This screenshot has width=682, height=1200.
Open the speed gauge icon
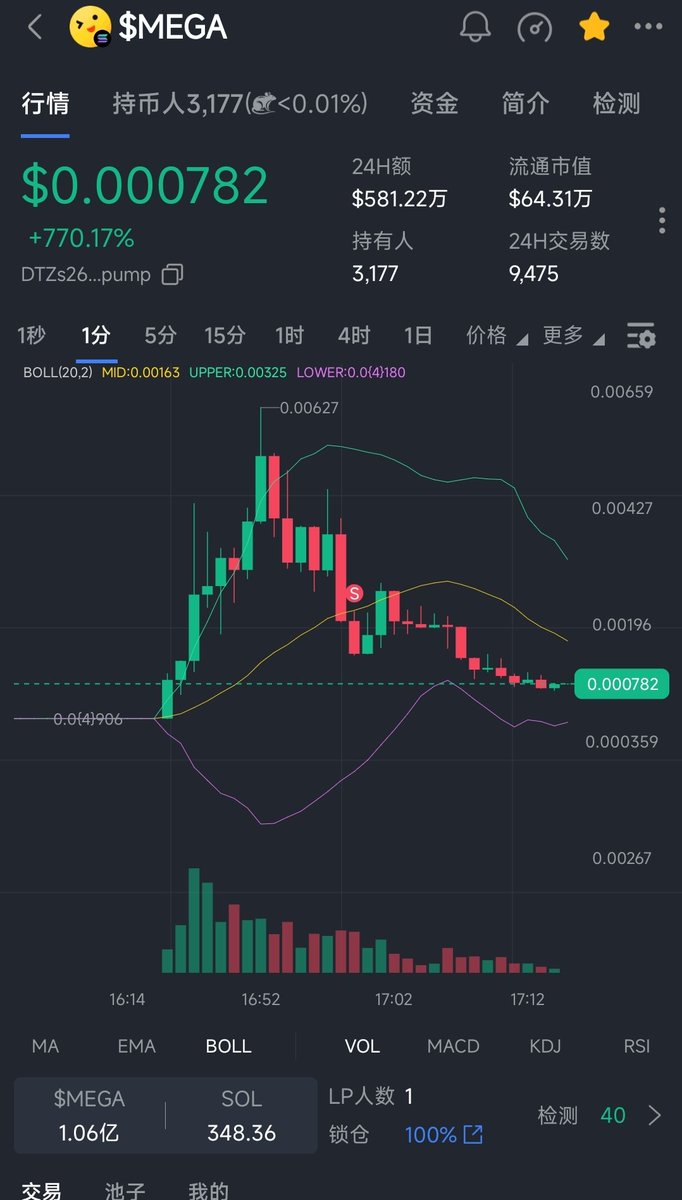coord(535,27)
